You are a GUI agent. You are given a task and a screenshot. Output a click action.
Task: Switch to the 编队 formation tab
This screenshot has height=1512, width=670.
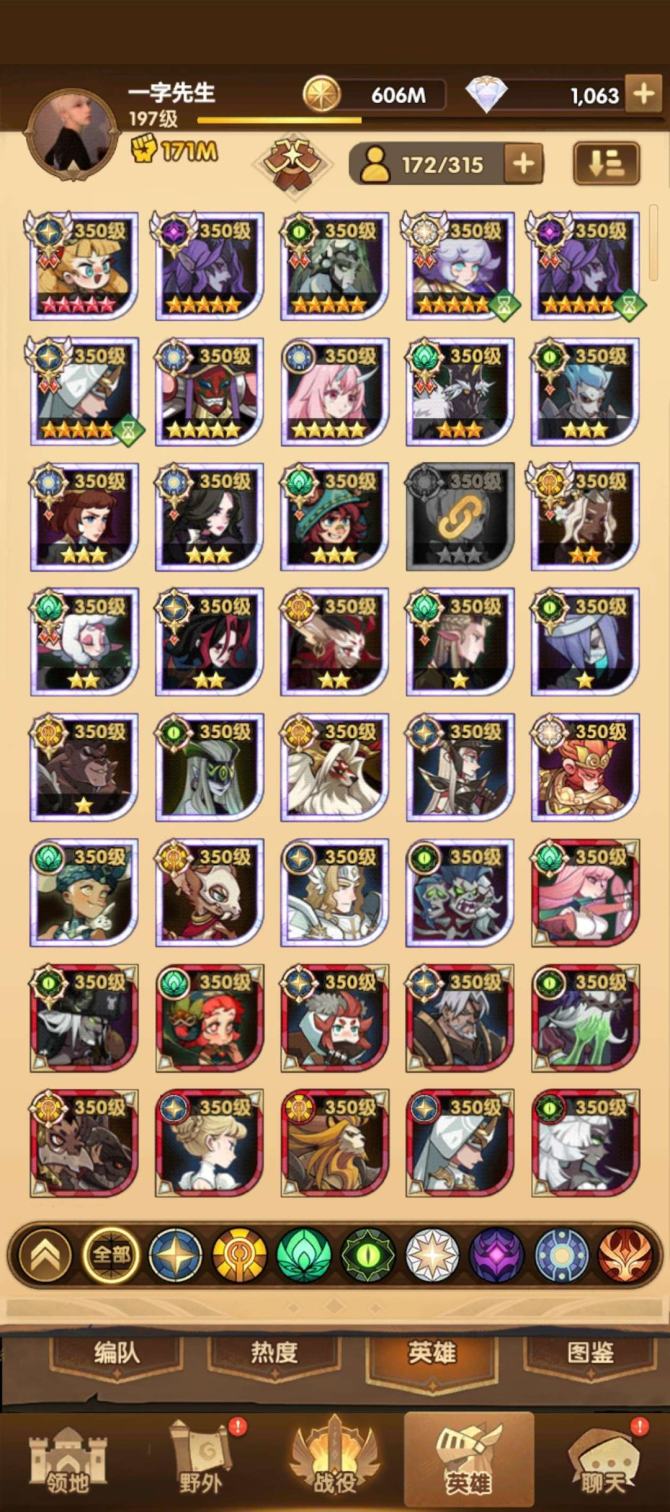pyautogui.click(x=117, y=1354)
